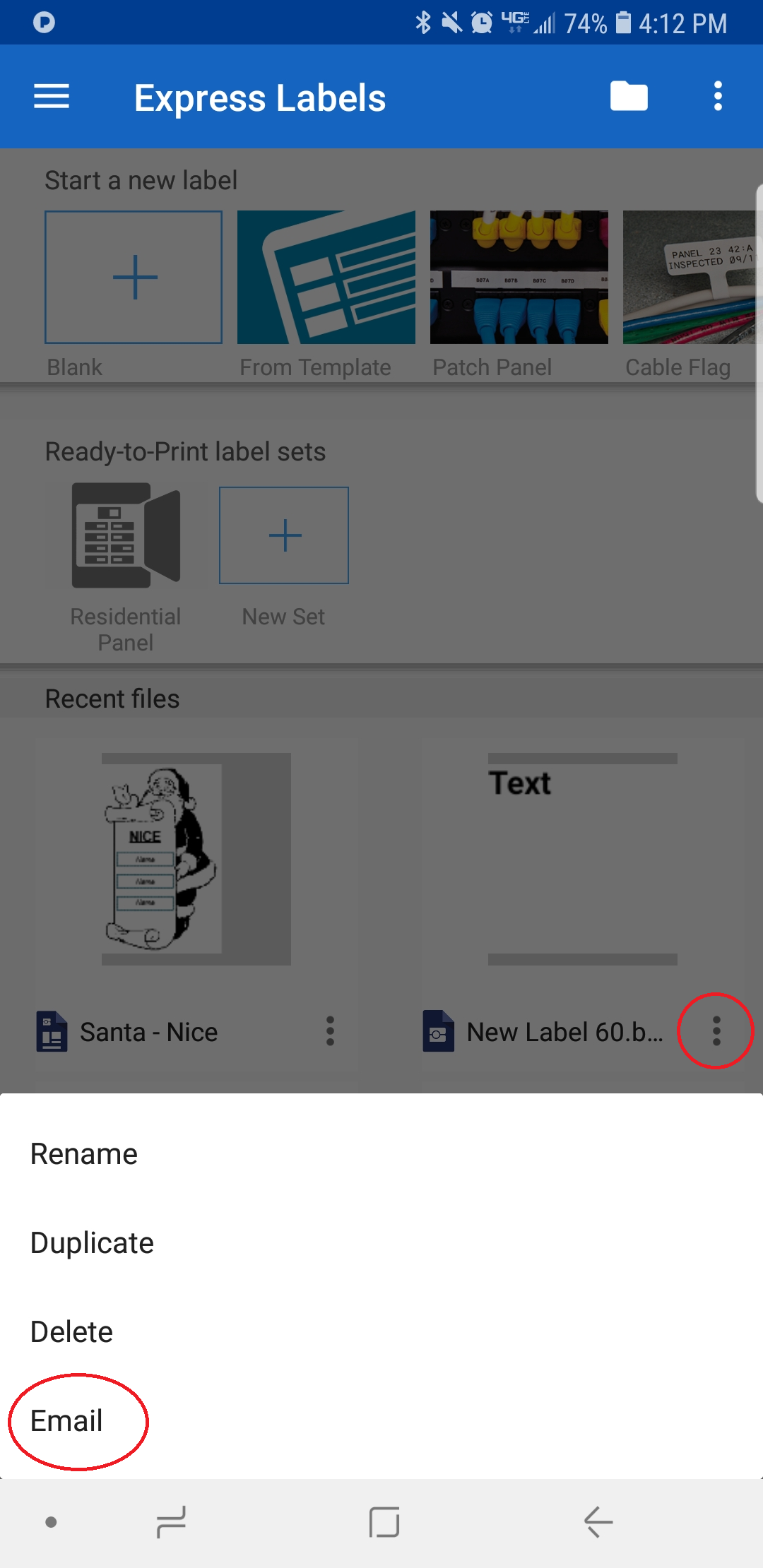This screenshot has width=763, height=1568.
Task: Create label From Template
Action: pos(326,278)
